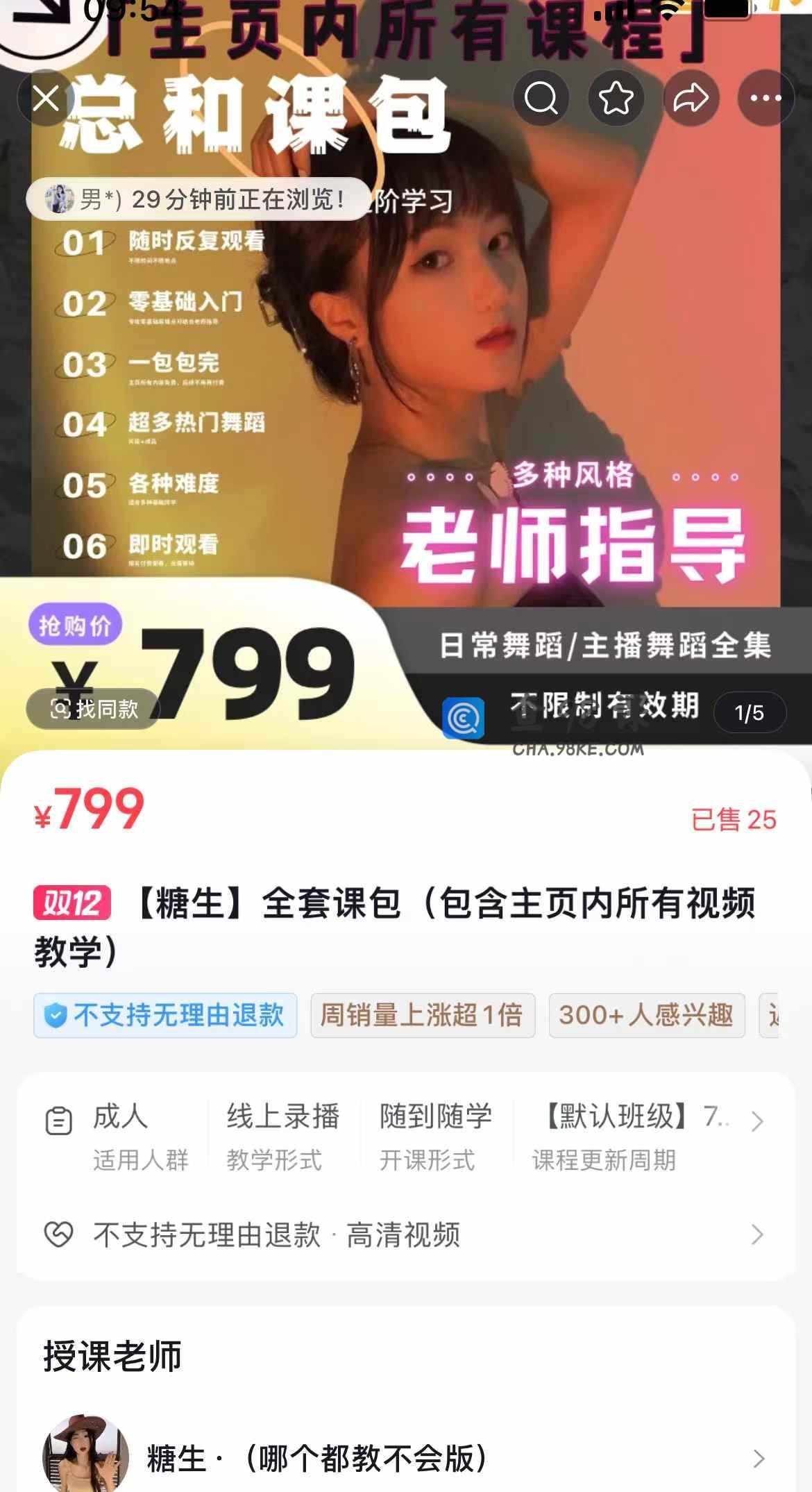Expand course details row with 默认班级

tap(406, 1137)
